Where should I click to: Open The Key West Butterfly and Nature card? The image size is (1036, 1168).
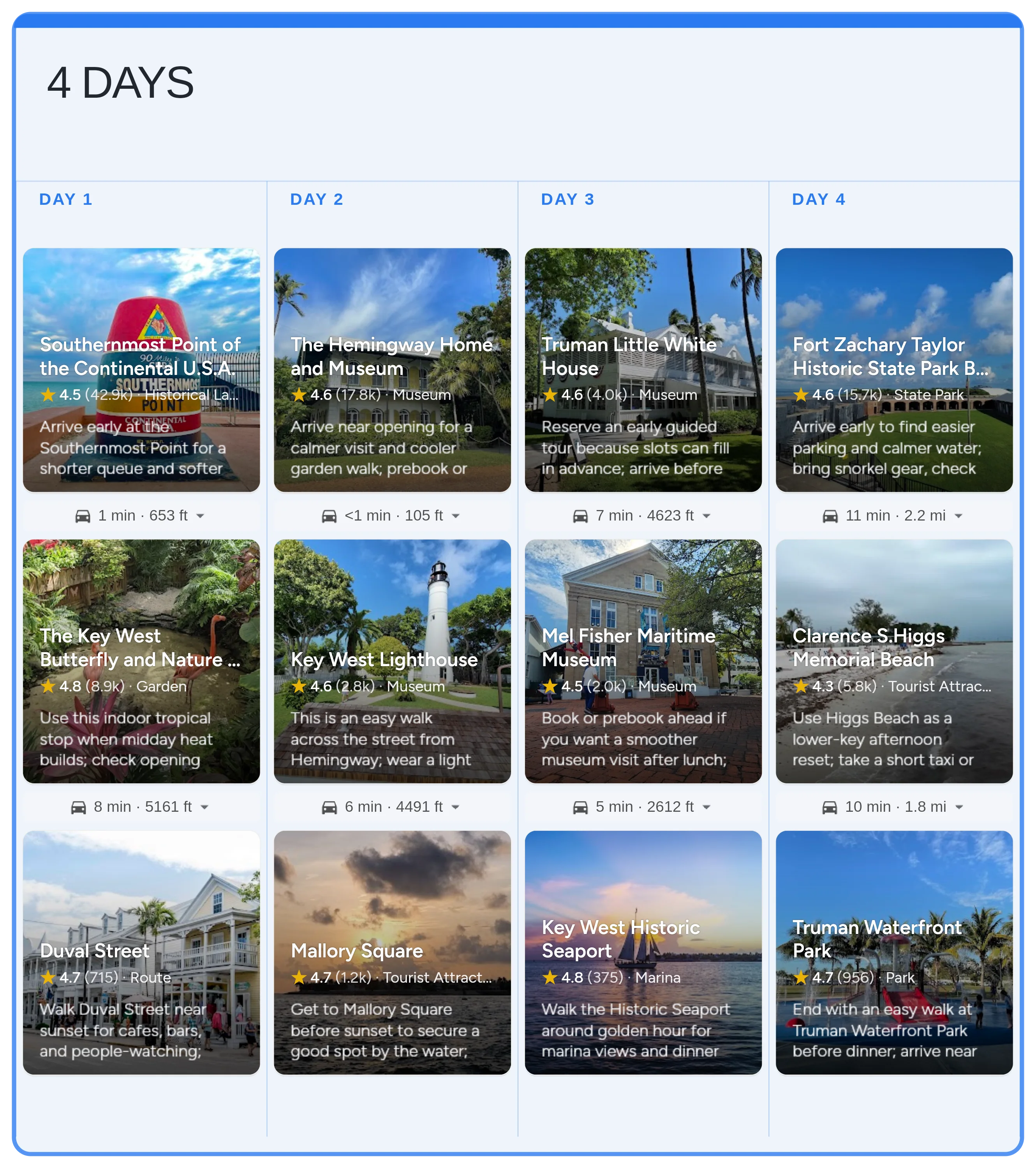[141, 661]
